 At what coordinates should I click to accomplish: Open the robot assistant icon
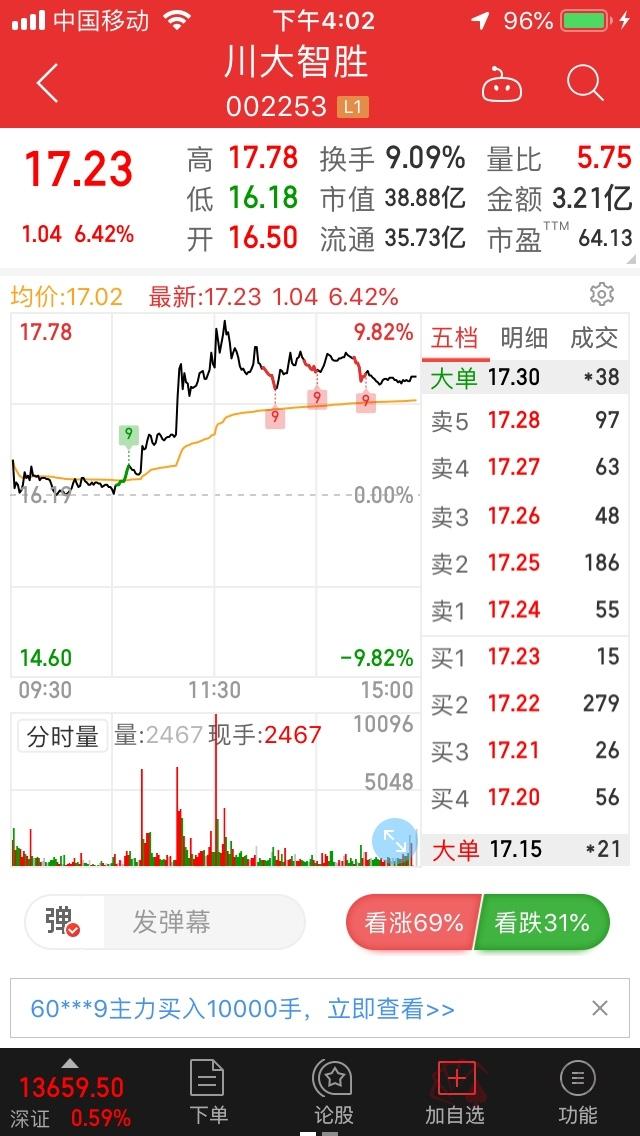point(502,84)
